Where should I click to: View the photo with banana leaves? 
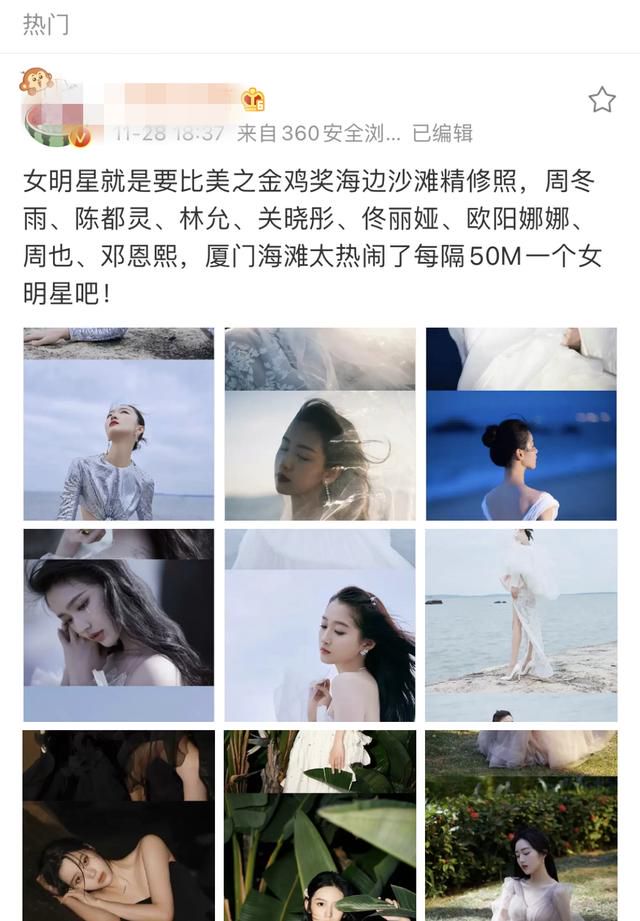click(319, 826)
